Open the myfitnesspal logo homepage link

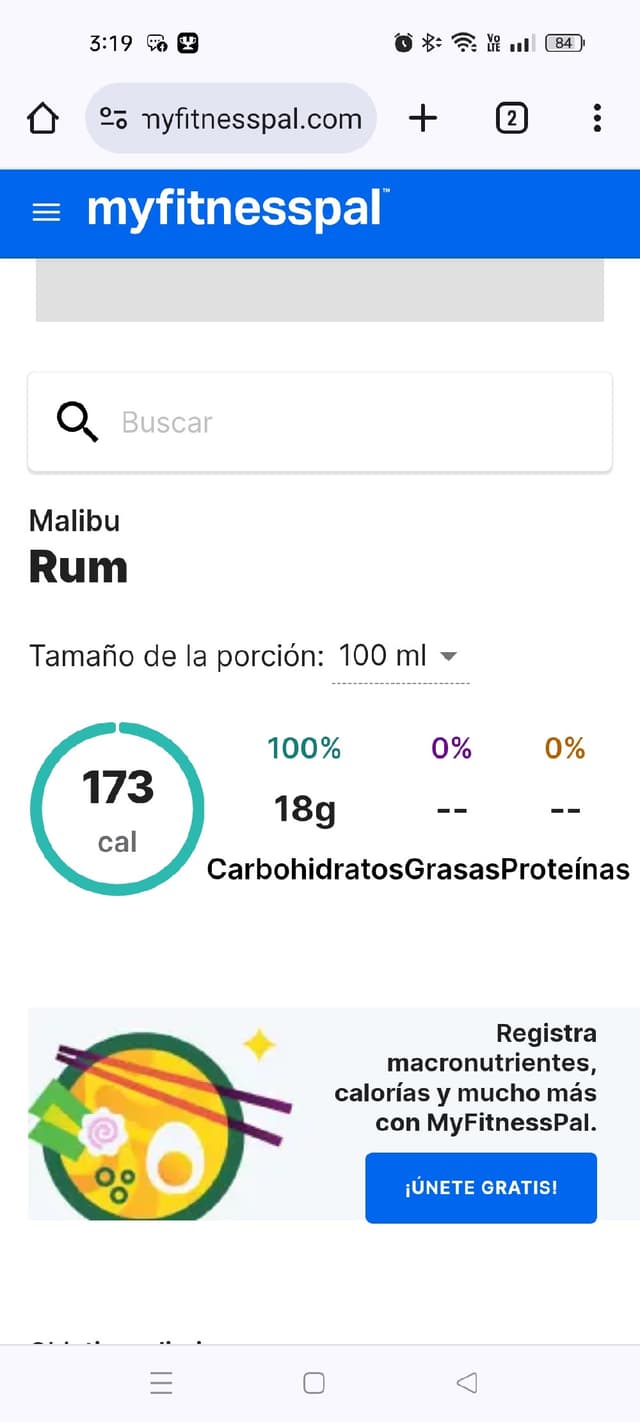(x=234, y=211)
